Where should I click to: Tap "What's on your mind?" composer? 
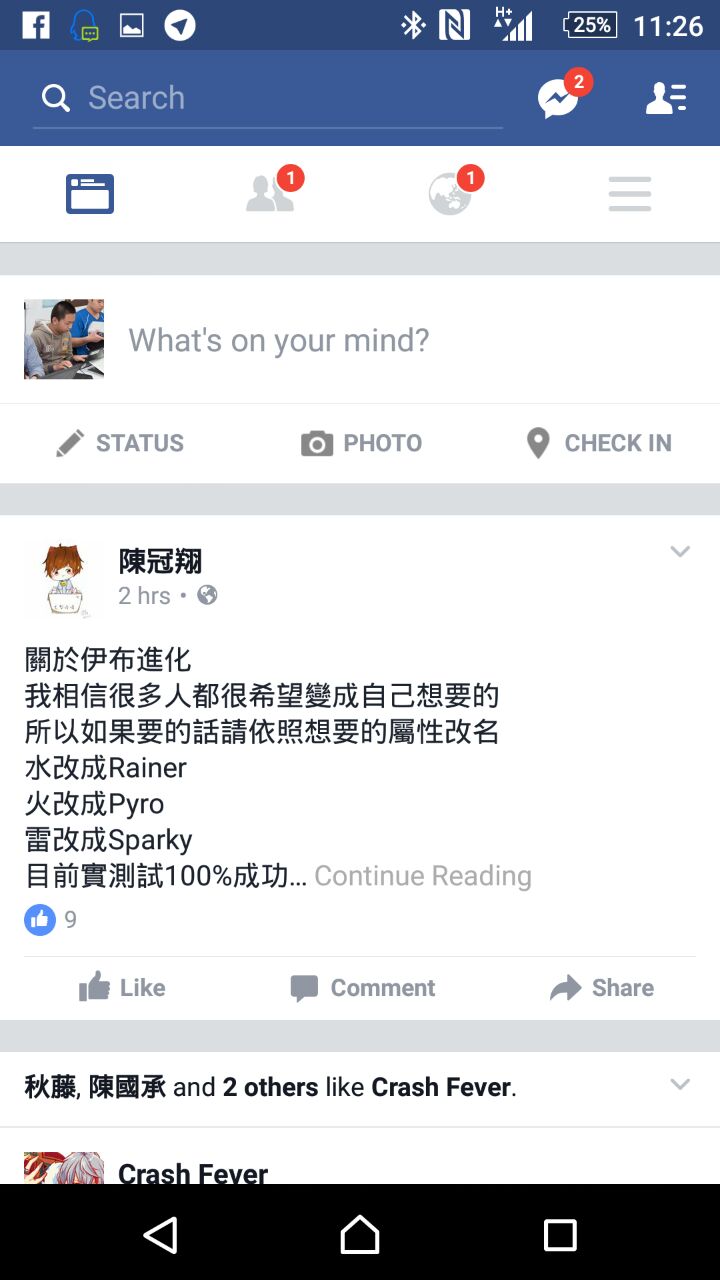pyautogui.click(x=280, y=340)
